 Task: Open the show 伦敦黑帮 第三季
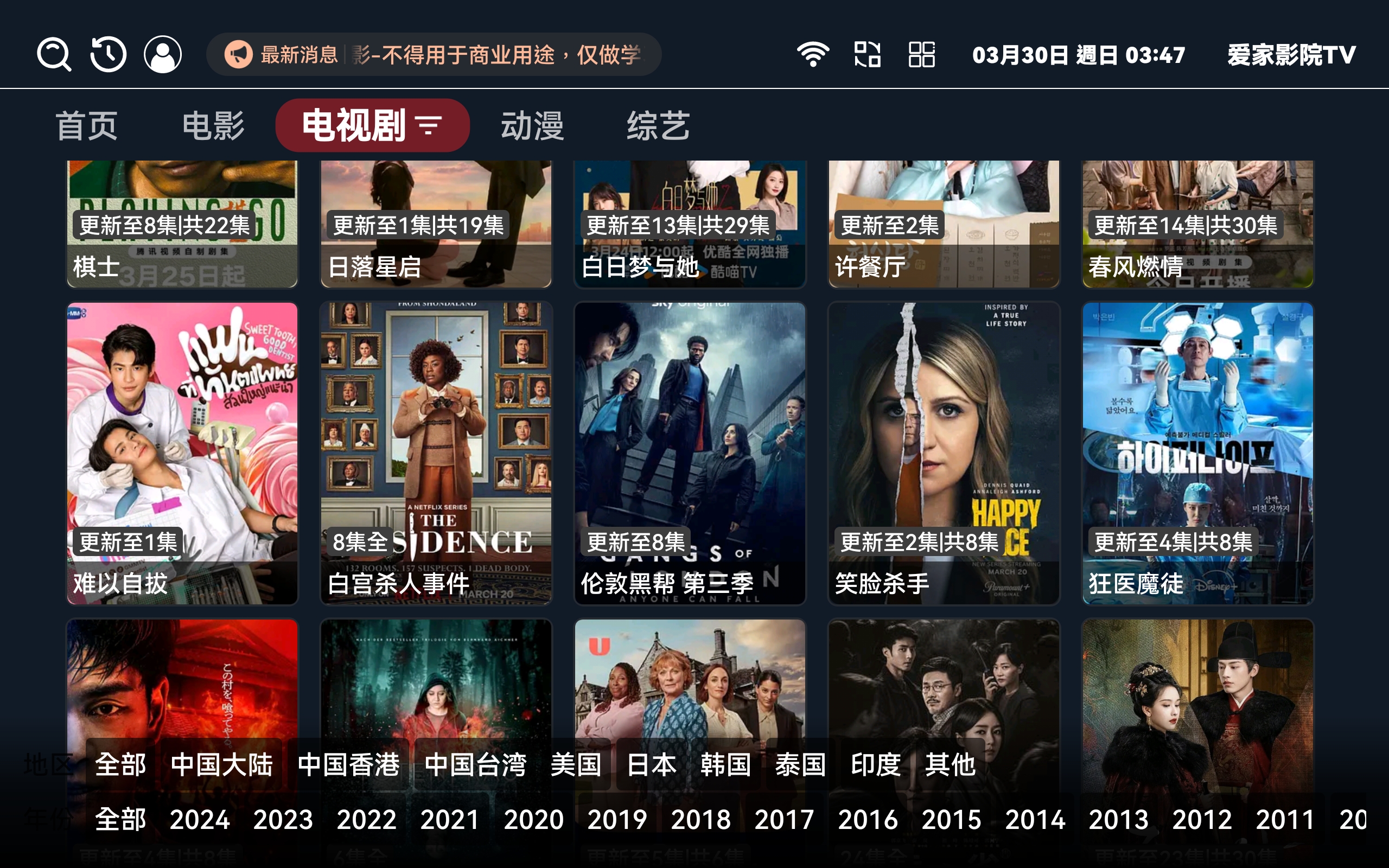tap(690, 452)
